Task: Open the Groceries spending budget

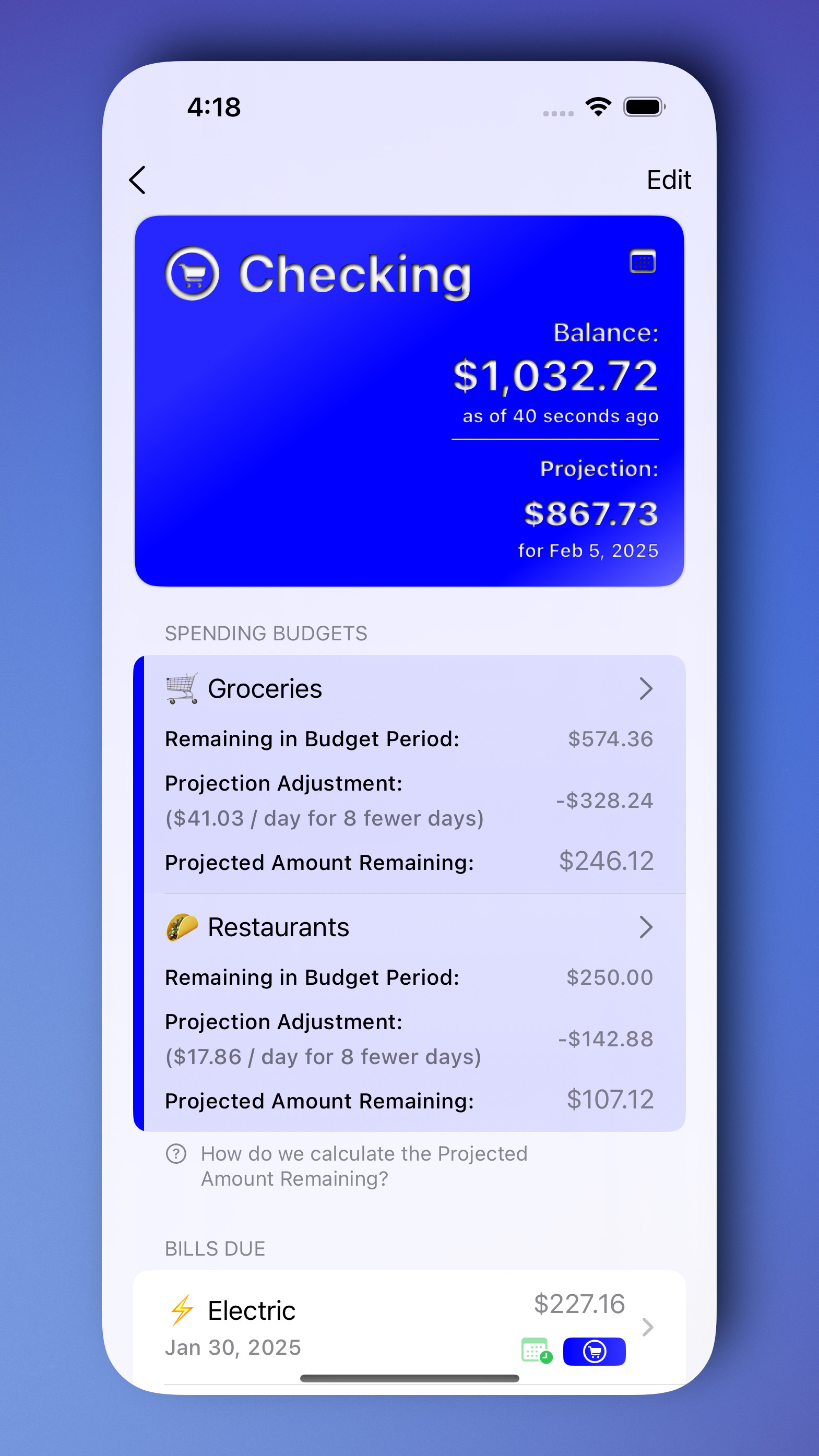Action: [x=409, y=774]
